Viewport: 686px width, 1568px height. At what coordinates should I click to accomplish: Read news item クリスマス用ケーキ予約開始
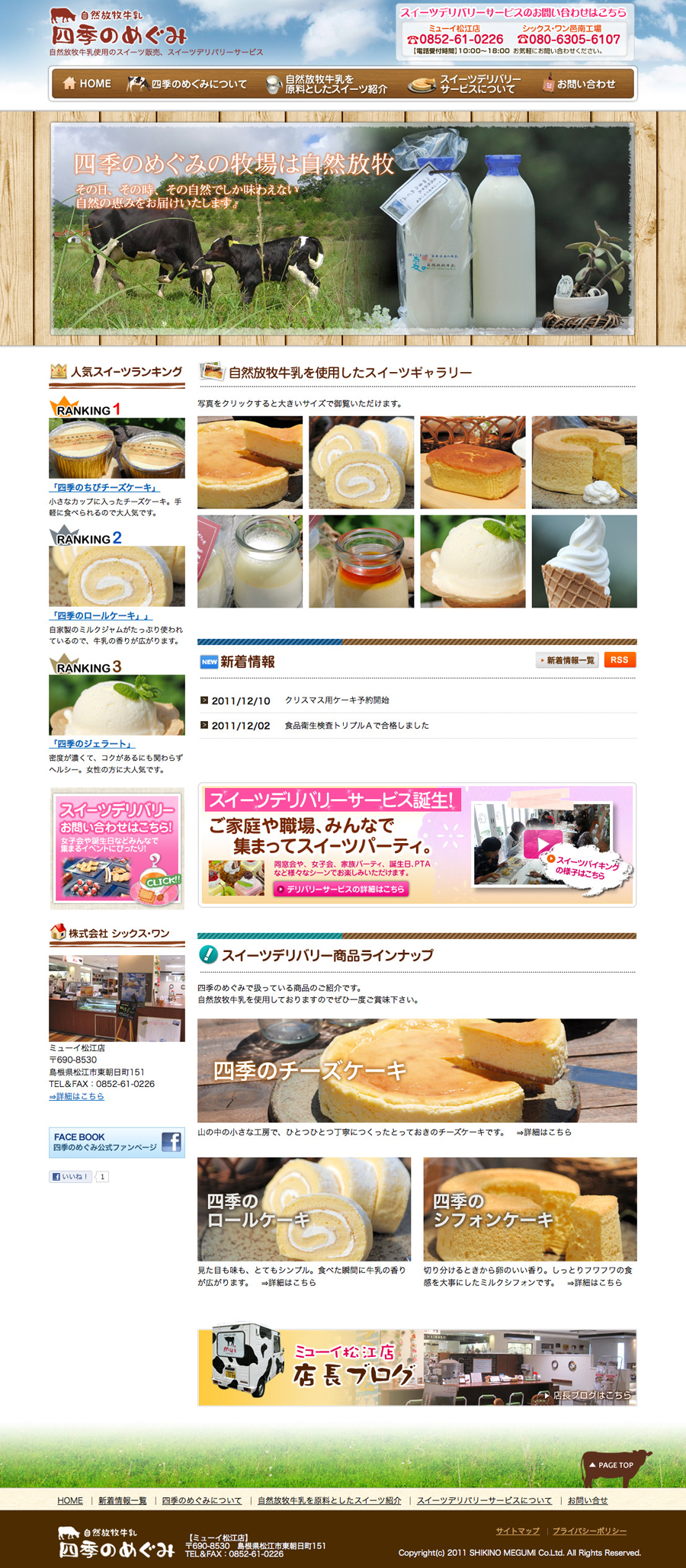pyautogui.click(x=337, y=701)
